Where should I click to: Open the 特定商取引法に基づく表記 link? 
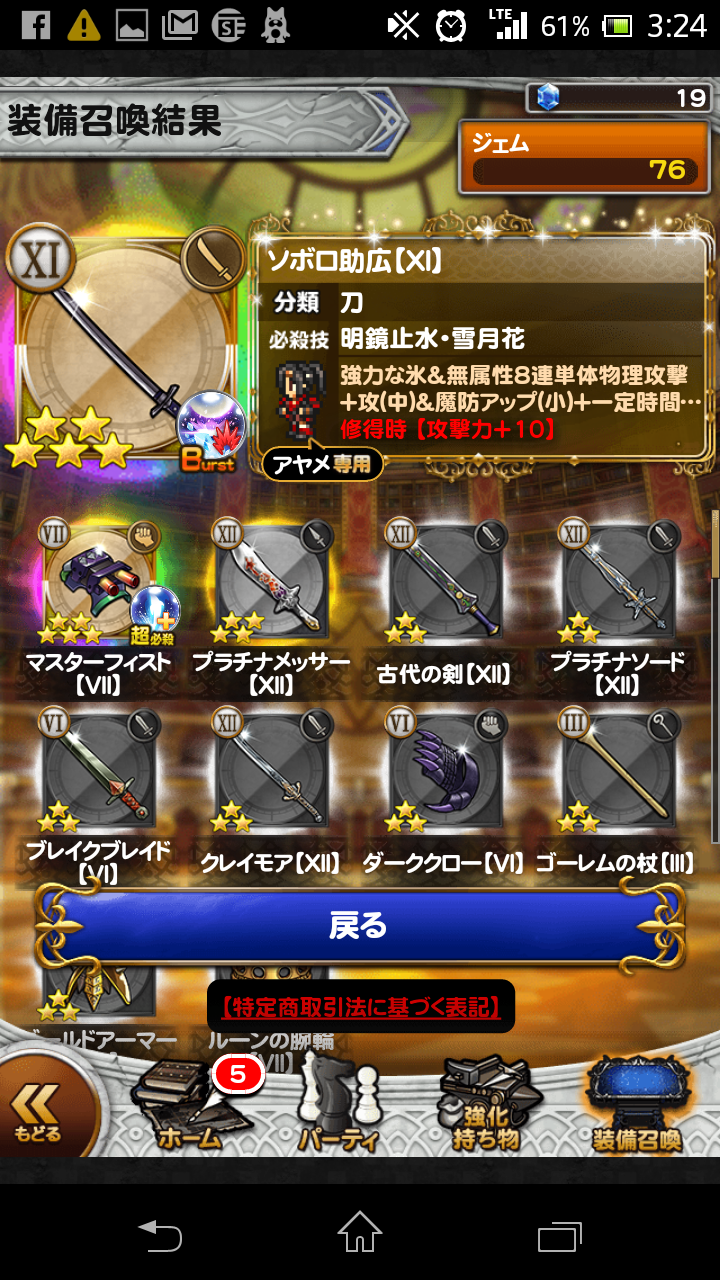(x=360, y=1006)
